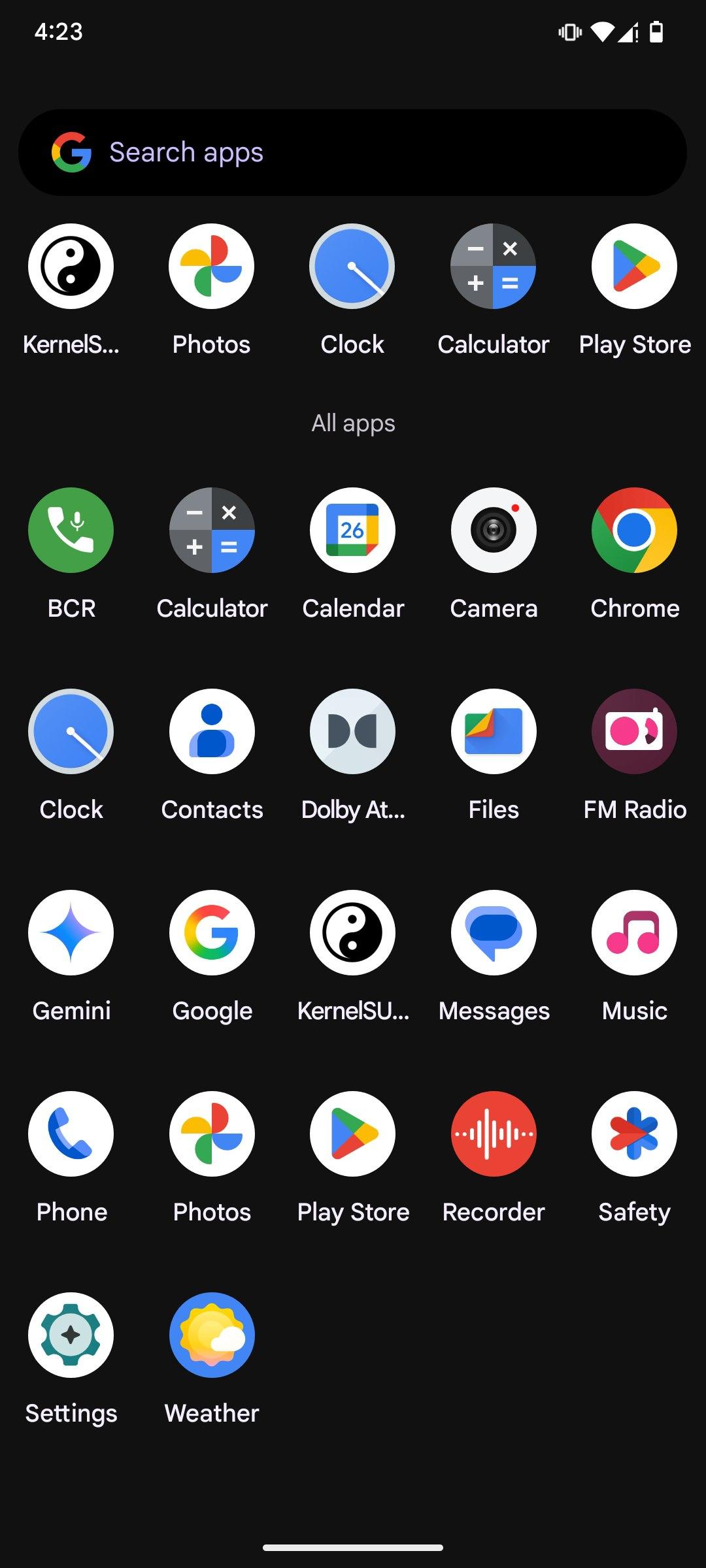Open FM Radio
This screenshot has height=1568, width=706.
(634, 732)
